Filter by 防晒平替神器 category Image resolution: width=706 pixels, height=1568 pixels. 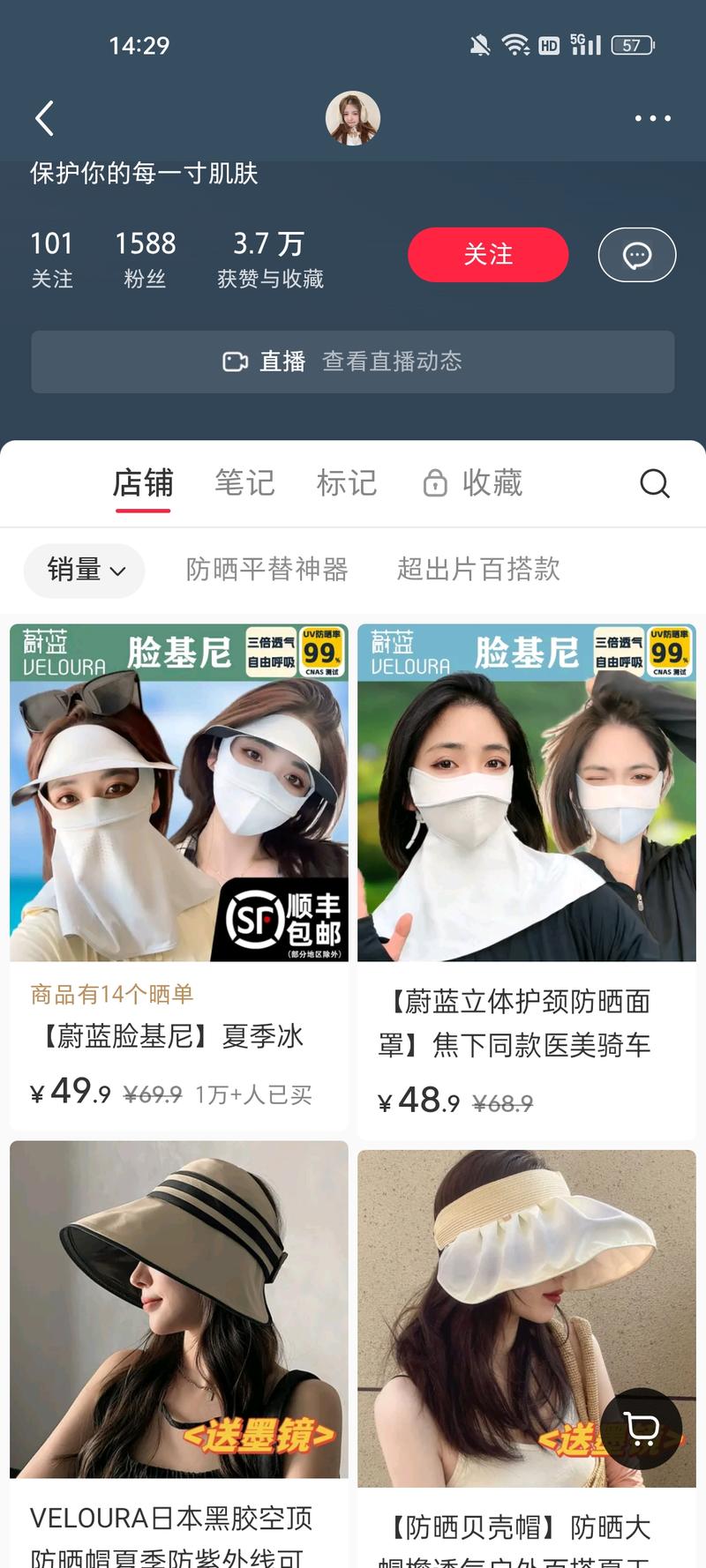click(267, 570)
